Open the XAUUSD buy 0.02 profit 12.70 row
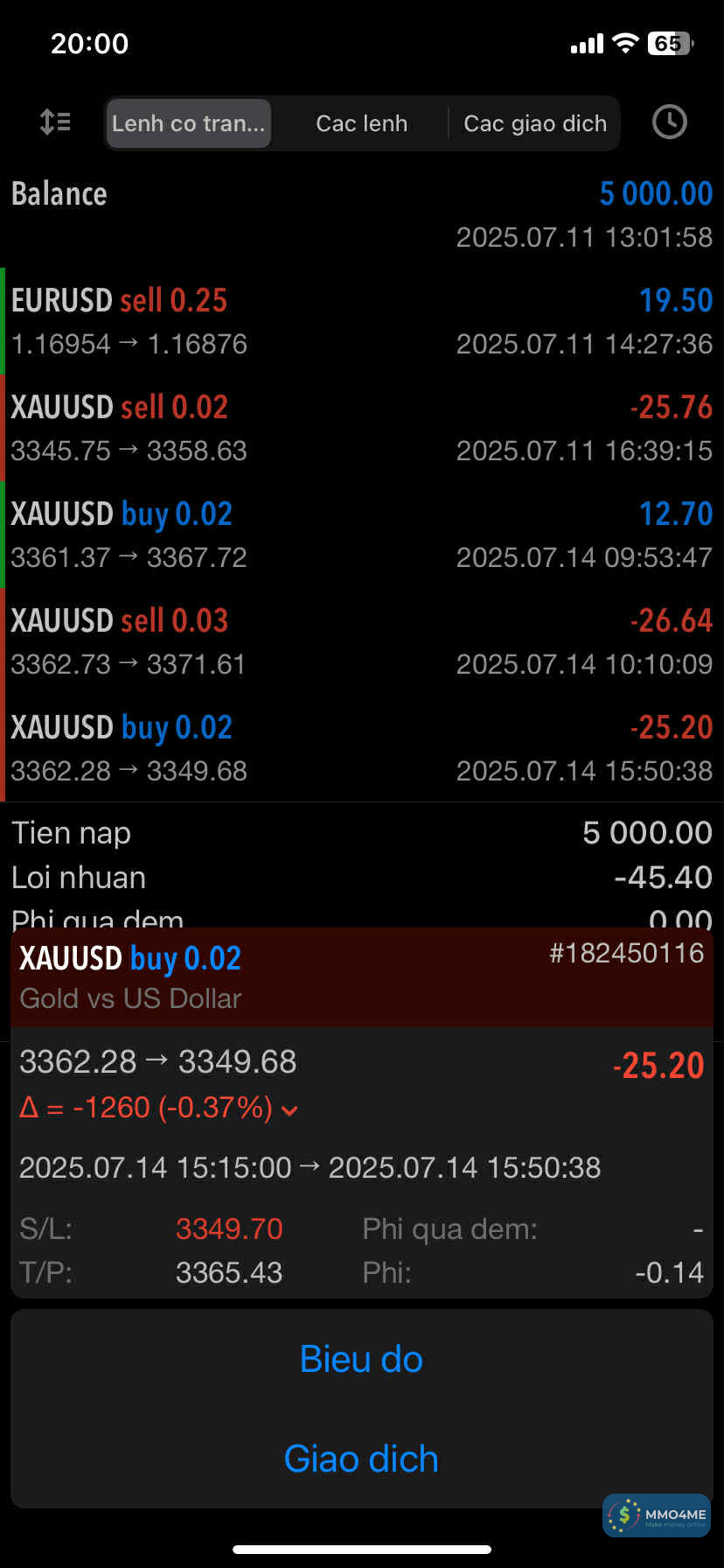This screenshot has width=724, height=1568. (362, 535)
